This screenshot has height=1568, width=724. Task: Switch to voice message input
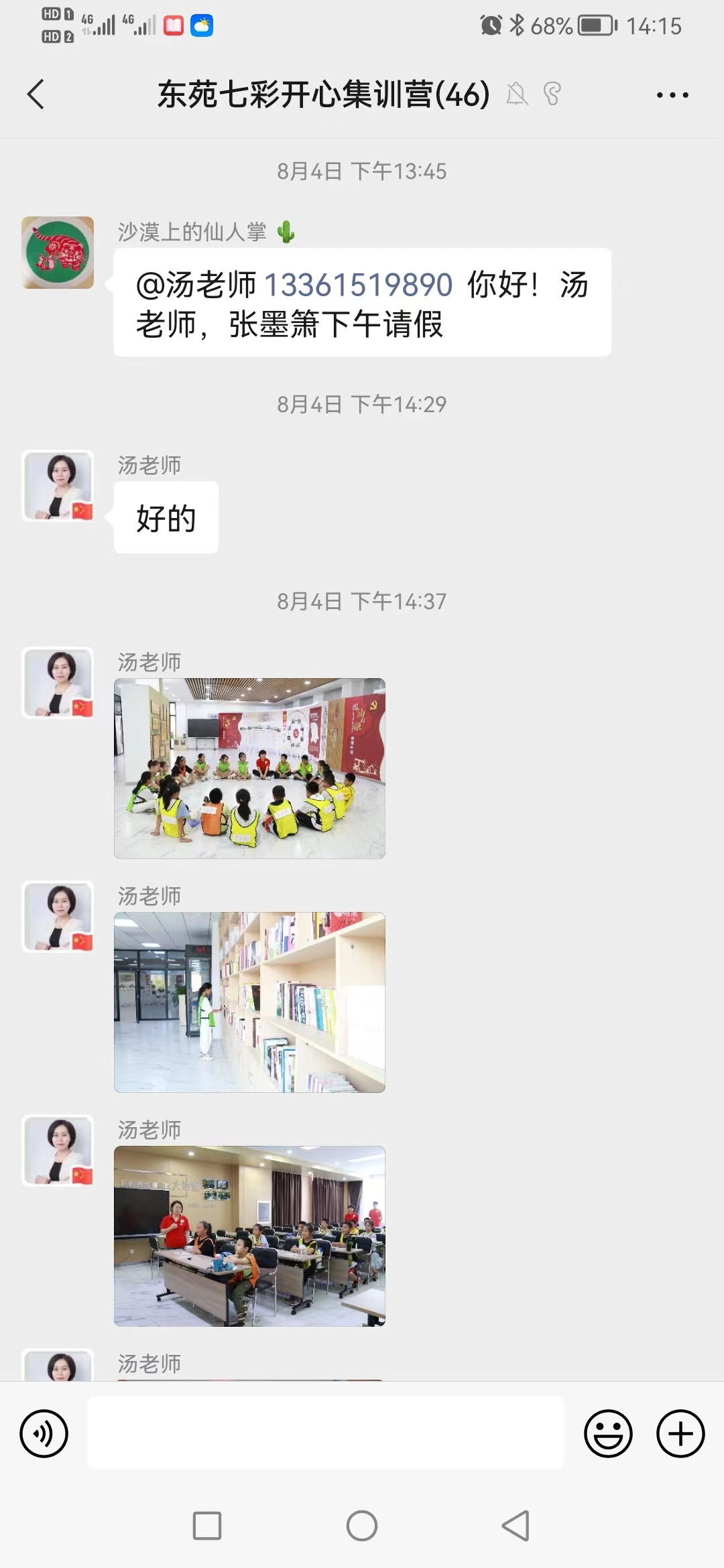44,1434
